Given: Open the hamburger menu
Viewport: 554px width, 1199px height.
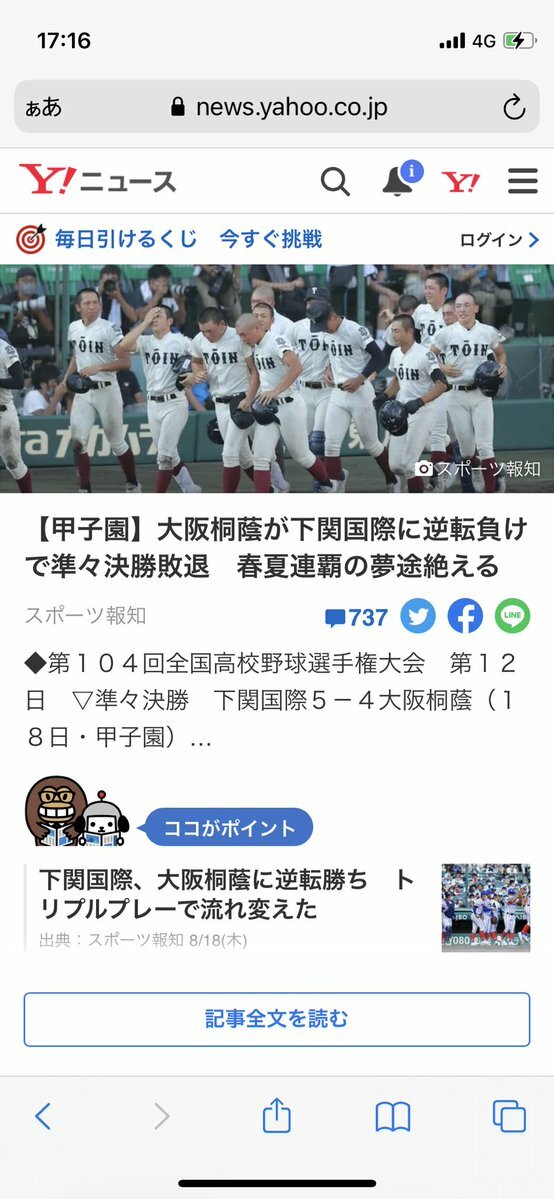Looking at the screenshot, I should 523,181.
